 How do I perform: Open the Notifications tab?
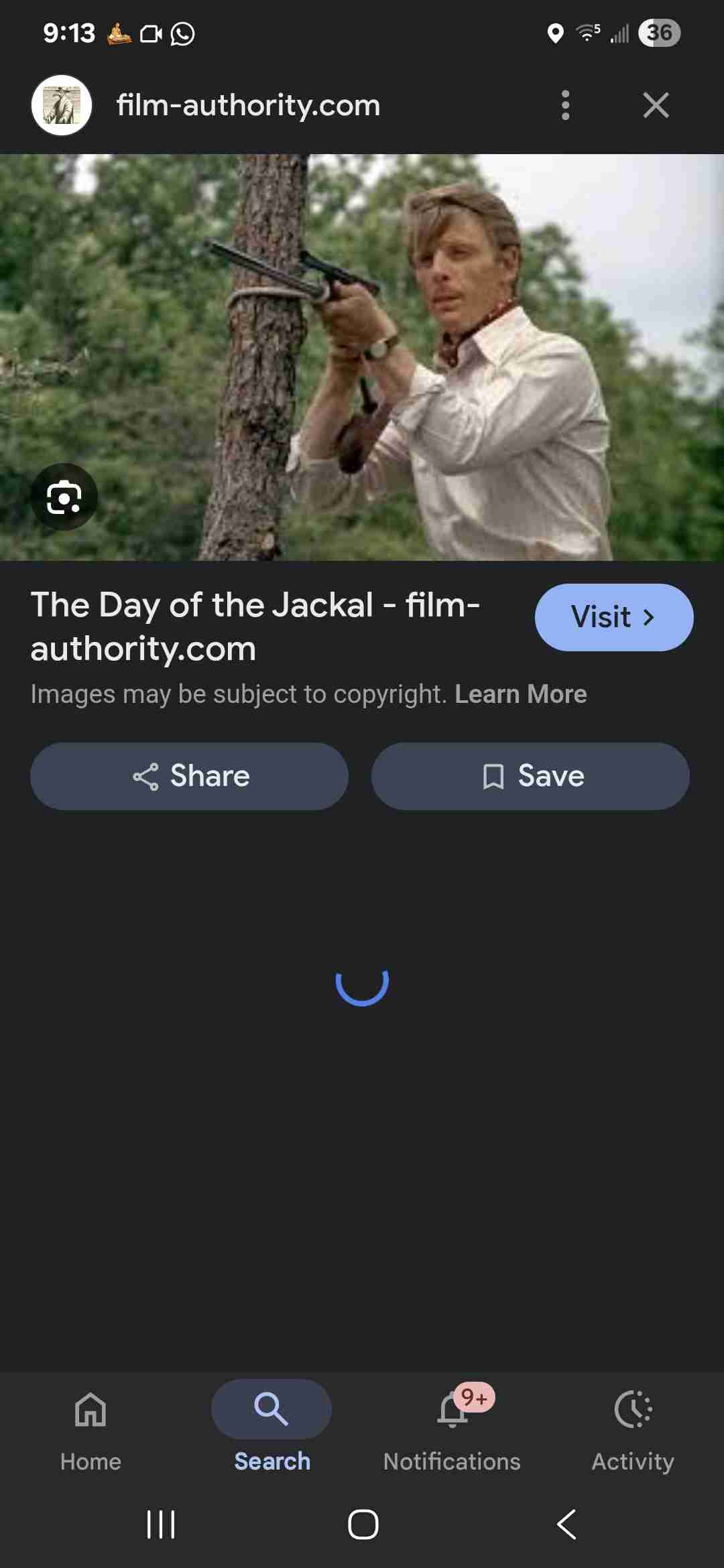452,1426
